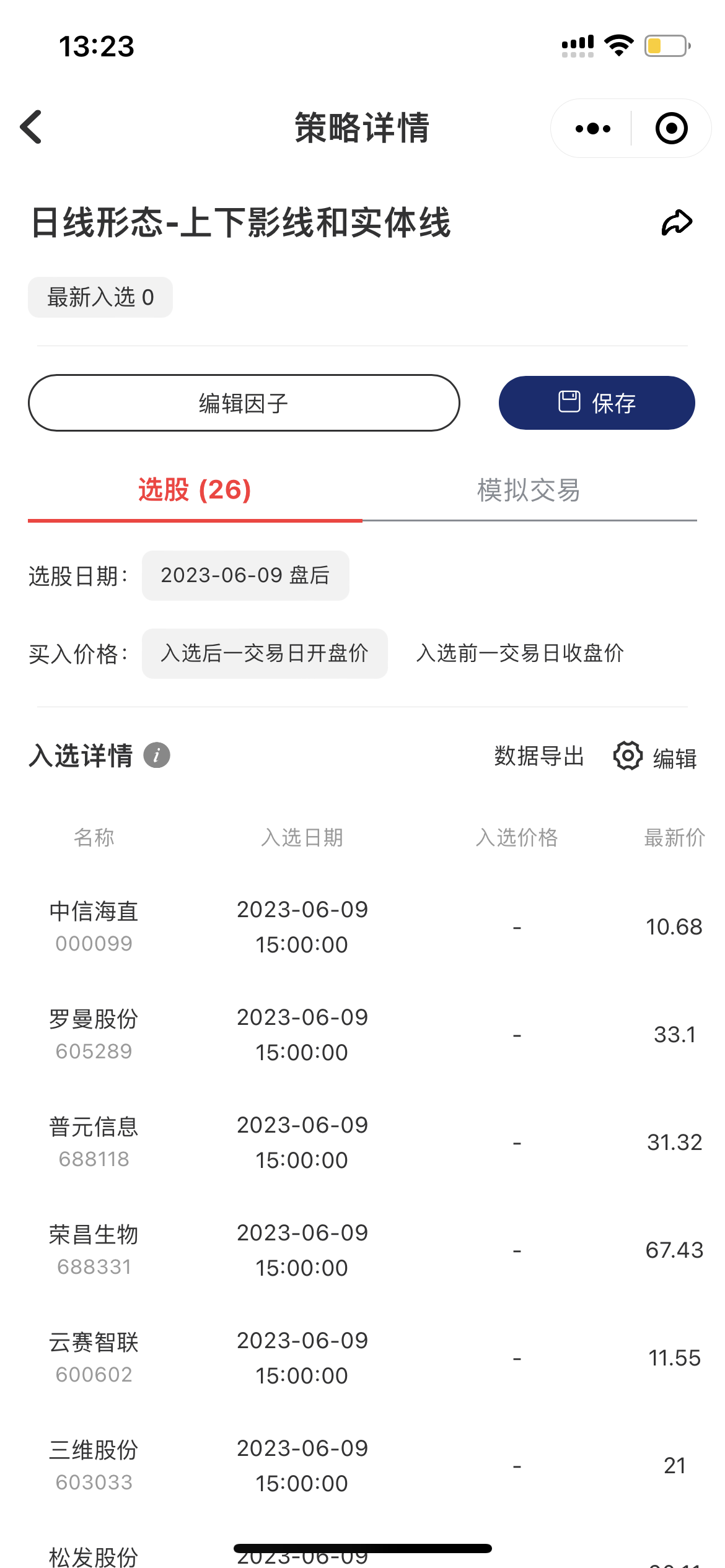Select buy price 入选前一交易日收盘价
Screen dimensions: 725x1568
[521, 653]
